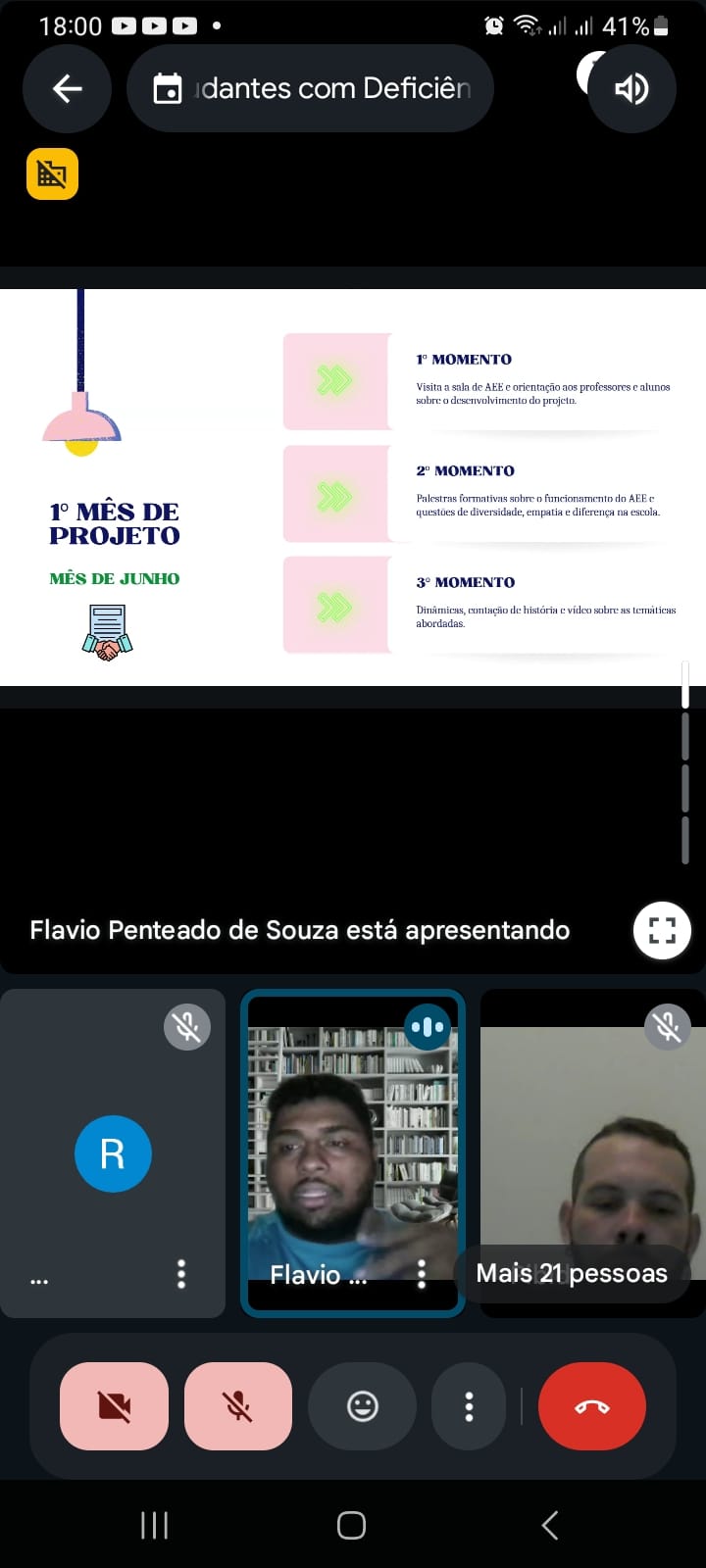The width and height of the screenshot is (706, 1568).
Task: Change the audio output speaker
Action: point(631,89)
